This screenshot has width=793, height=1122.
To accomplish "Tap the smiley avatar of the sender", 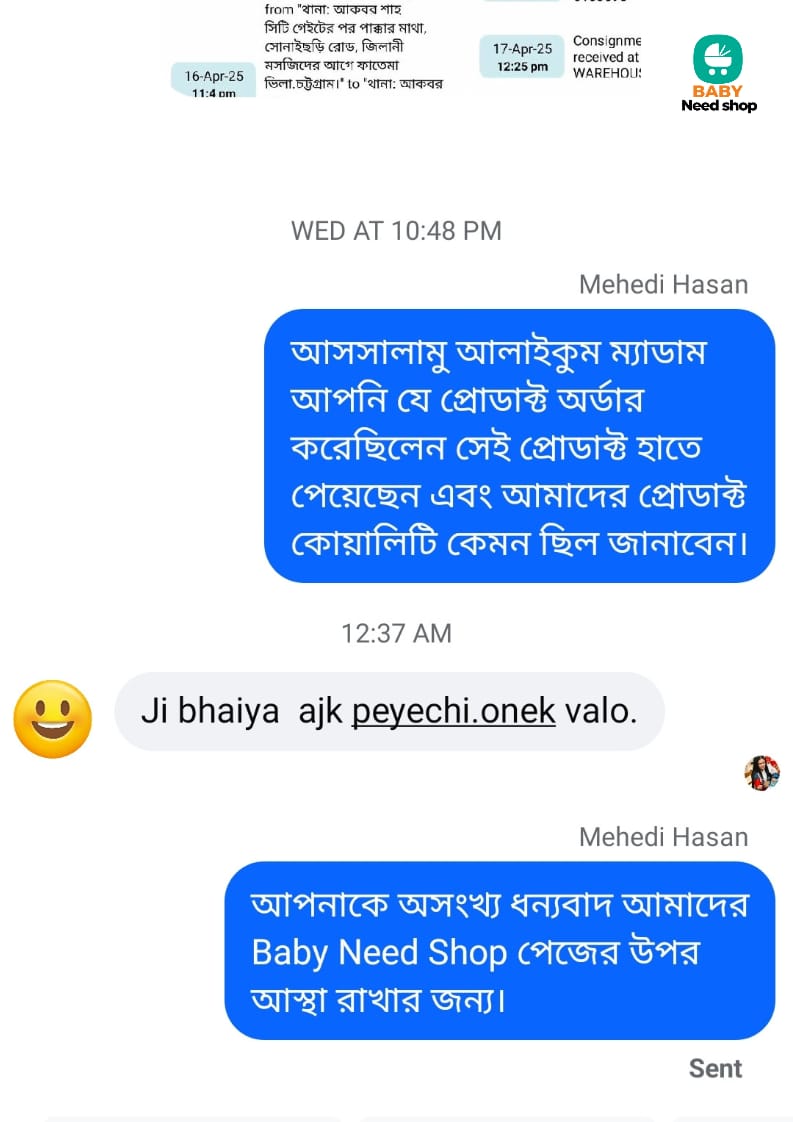I will (x=53, y=718).
